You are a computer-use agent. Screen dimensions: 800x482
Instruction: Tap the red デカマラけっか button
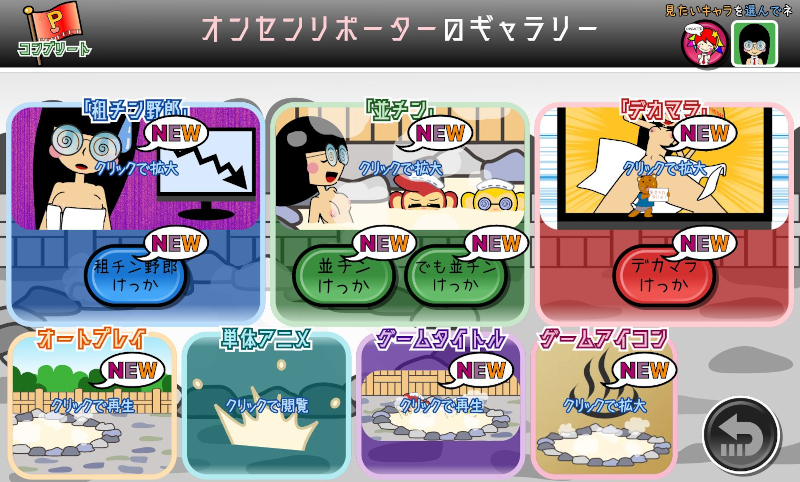click(x=664, y=275)
